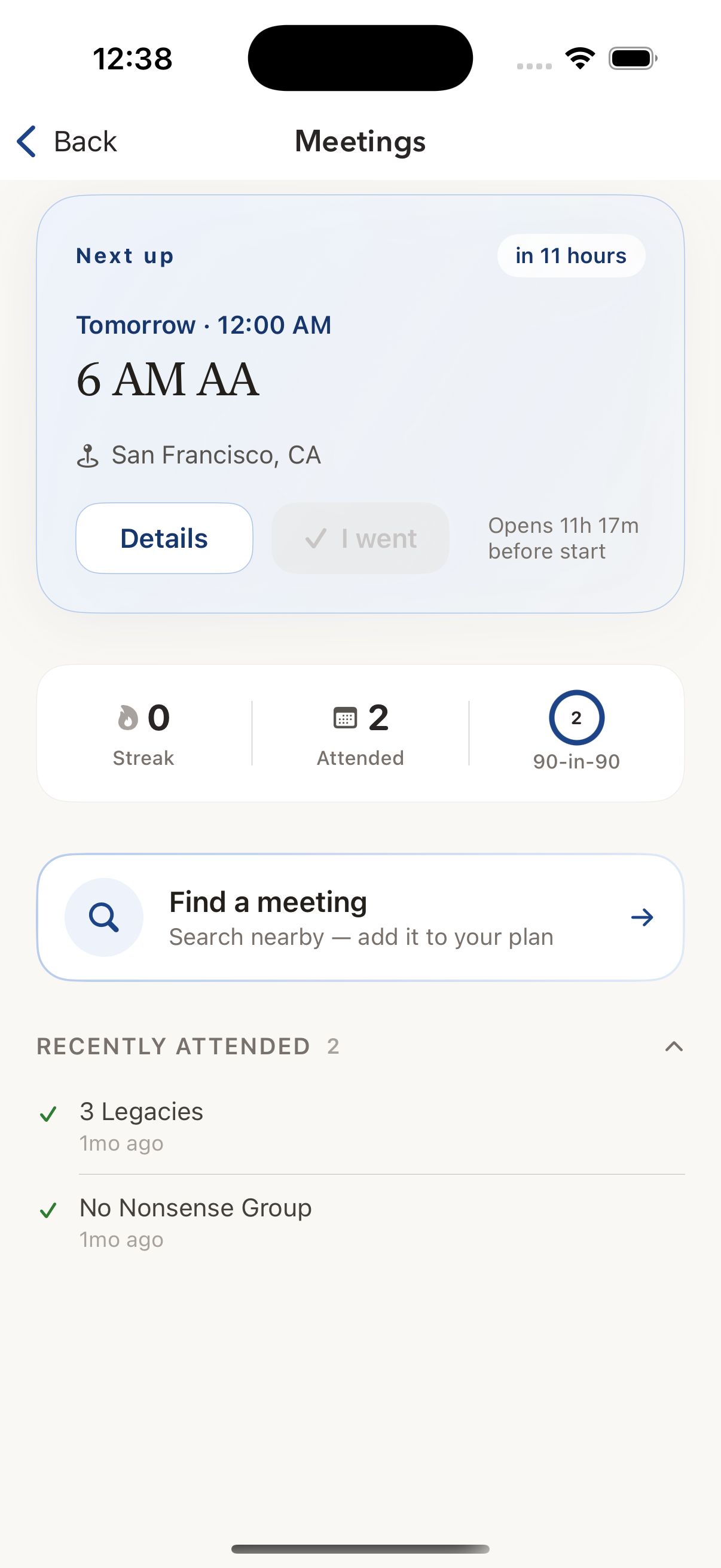Click the arrow in Find a meeting

point(642,917)
